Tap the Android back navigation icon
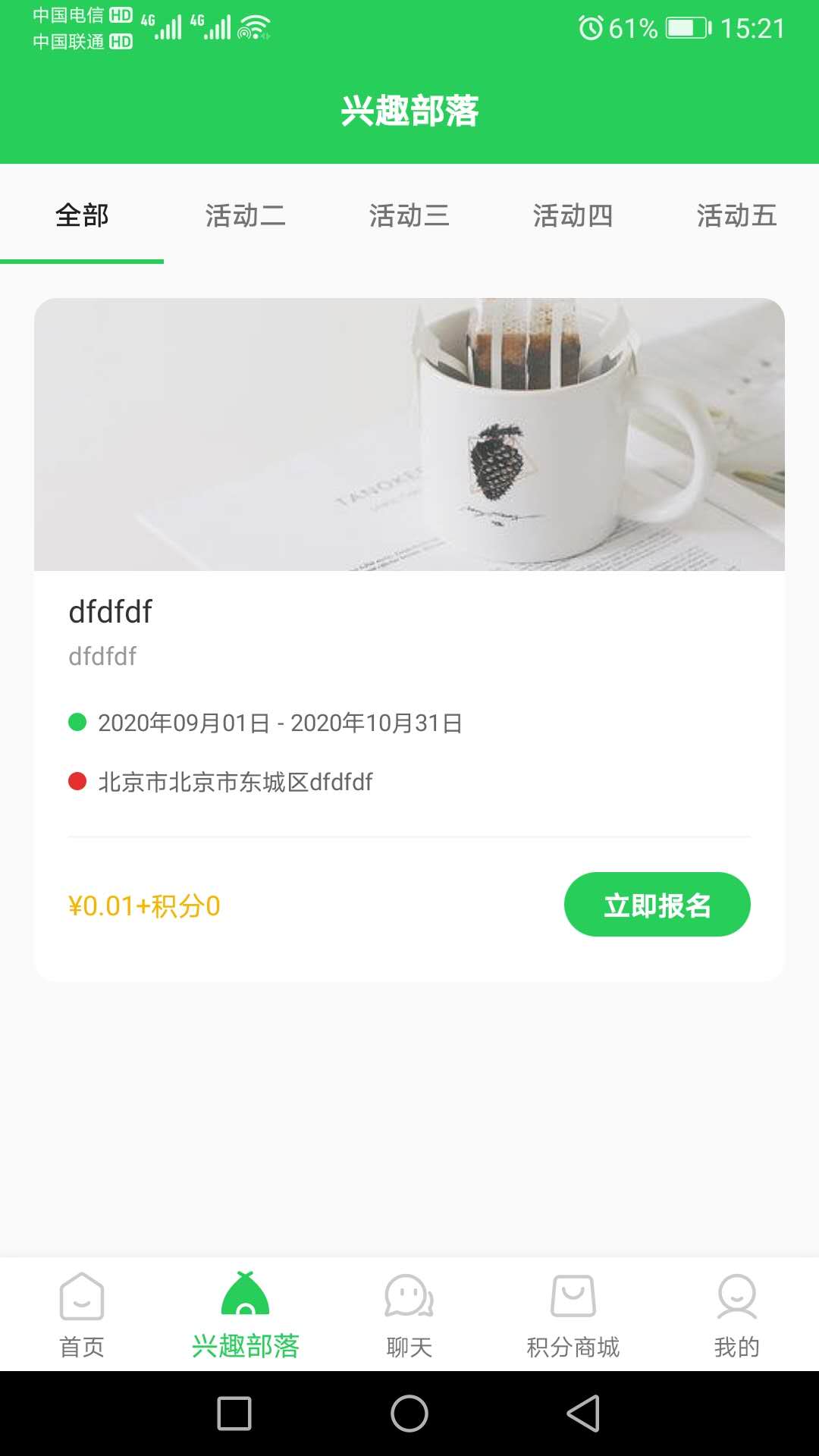This screenshot has height=1456, width=819. pos(583,1417)
